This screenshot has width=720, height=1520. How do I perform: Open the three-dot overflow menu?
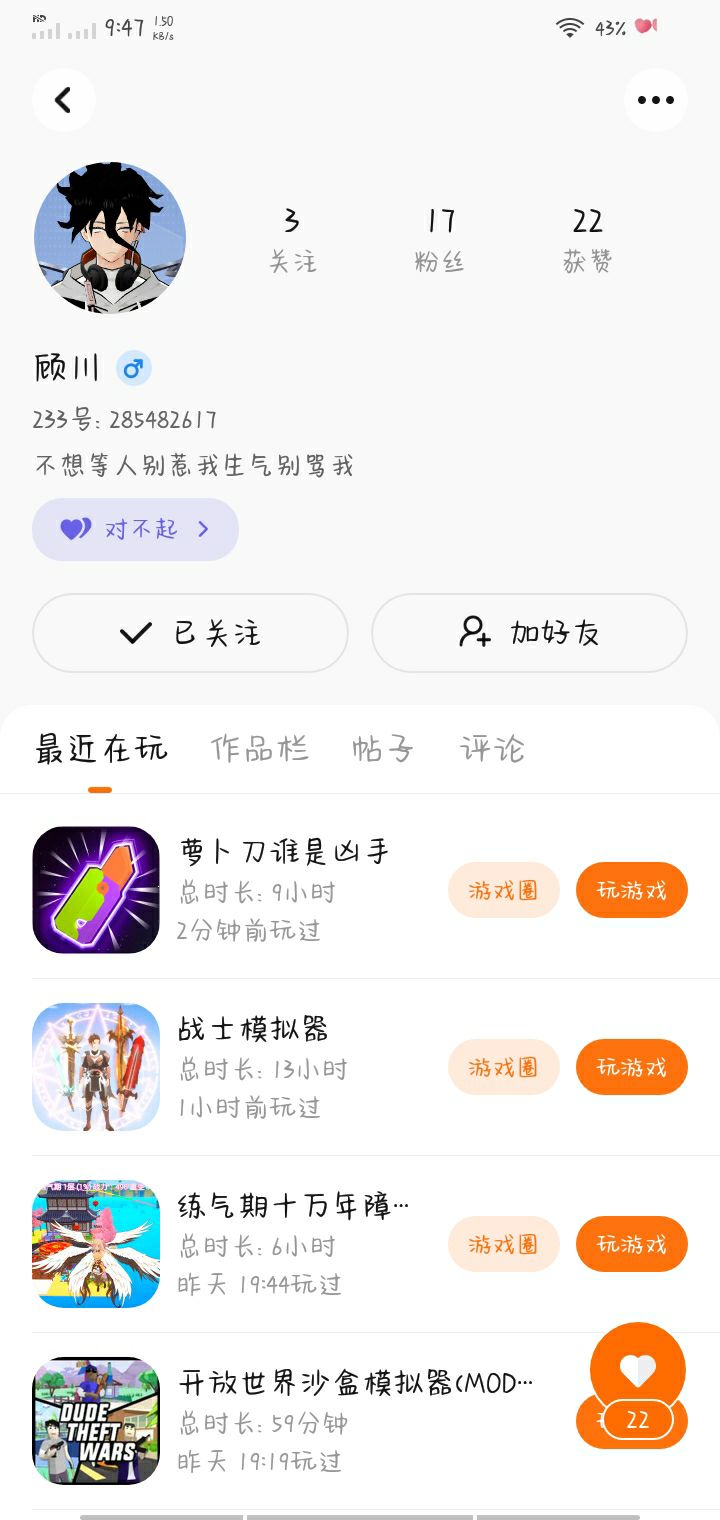click(x=655, y=100)
